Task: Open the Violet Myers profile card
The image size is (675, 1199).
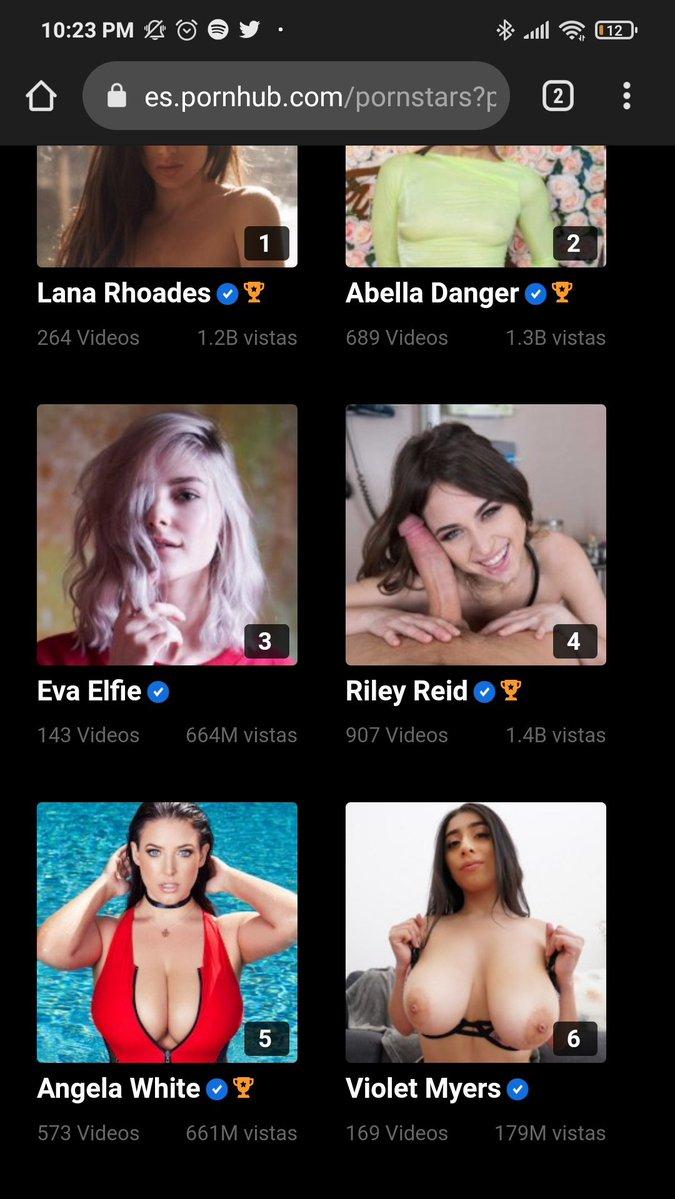Action: (475, 931)
